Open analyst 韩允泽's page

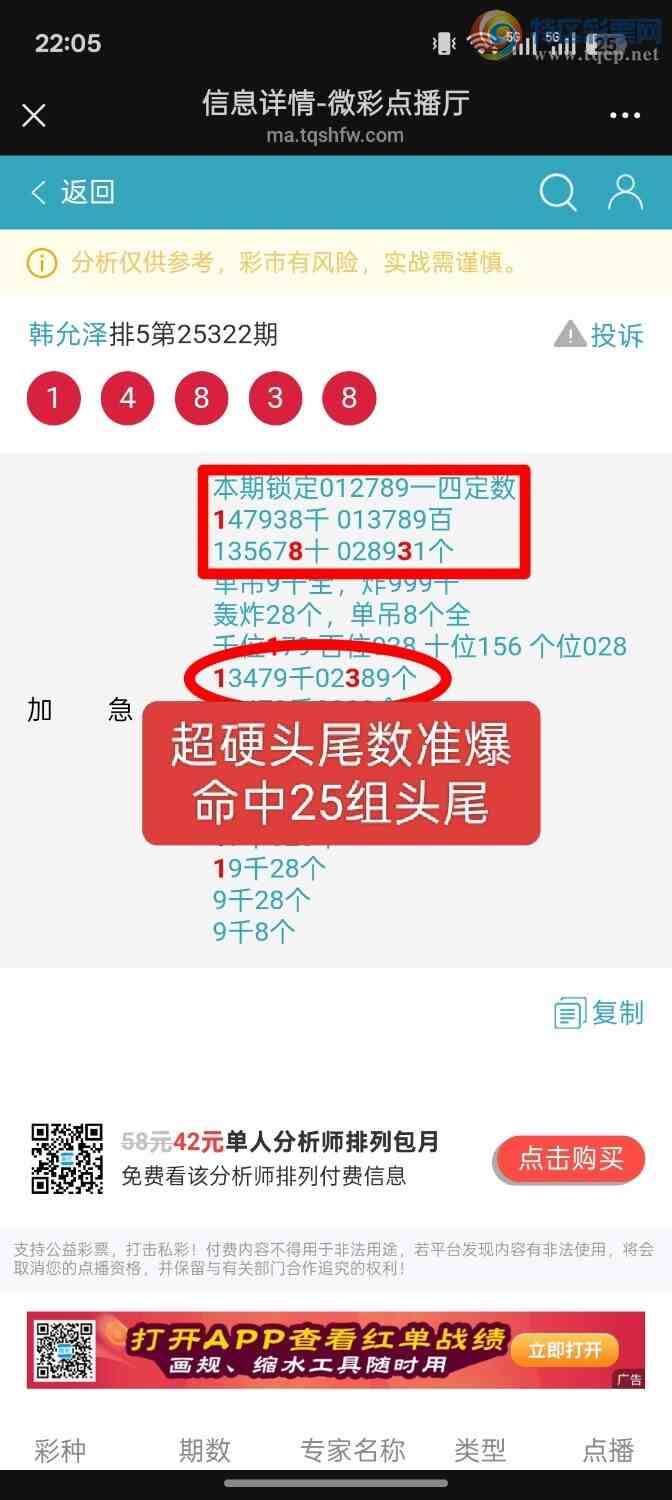68,334
